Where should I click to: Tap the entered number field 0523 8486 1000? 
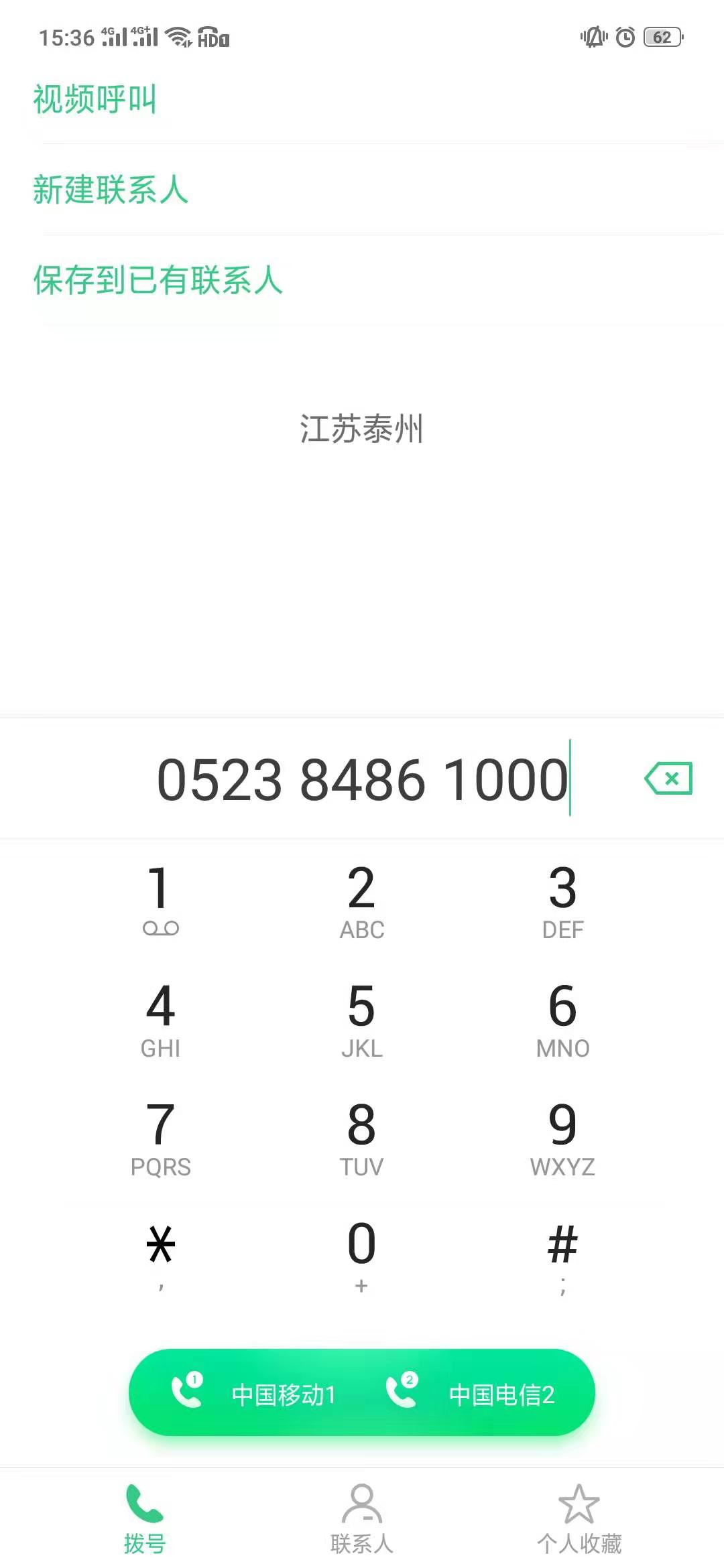[x=362, y=779]
